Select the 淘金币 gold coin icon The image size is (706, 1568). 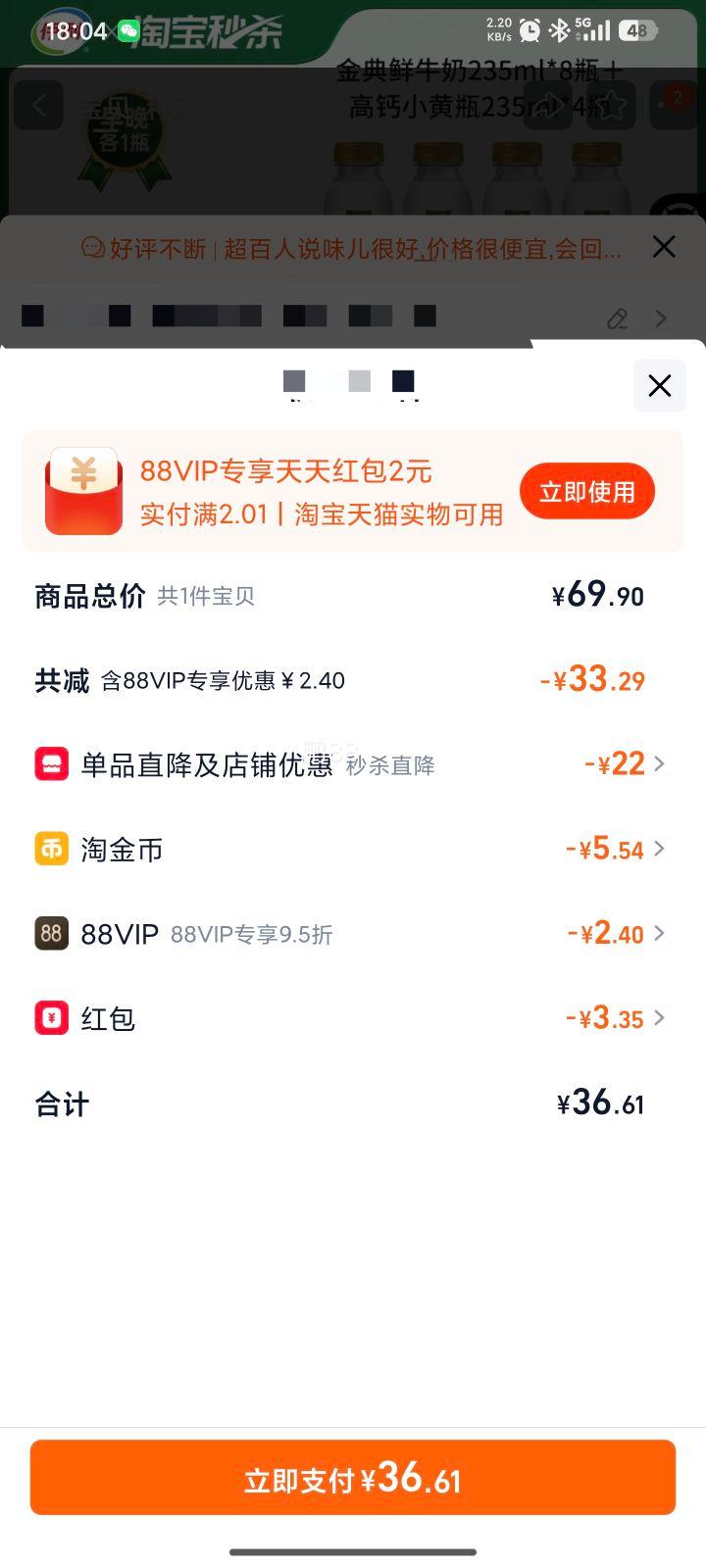pyautogui.click(x=52, y=849)
